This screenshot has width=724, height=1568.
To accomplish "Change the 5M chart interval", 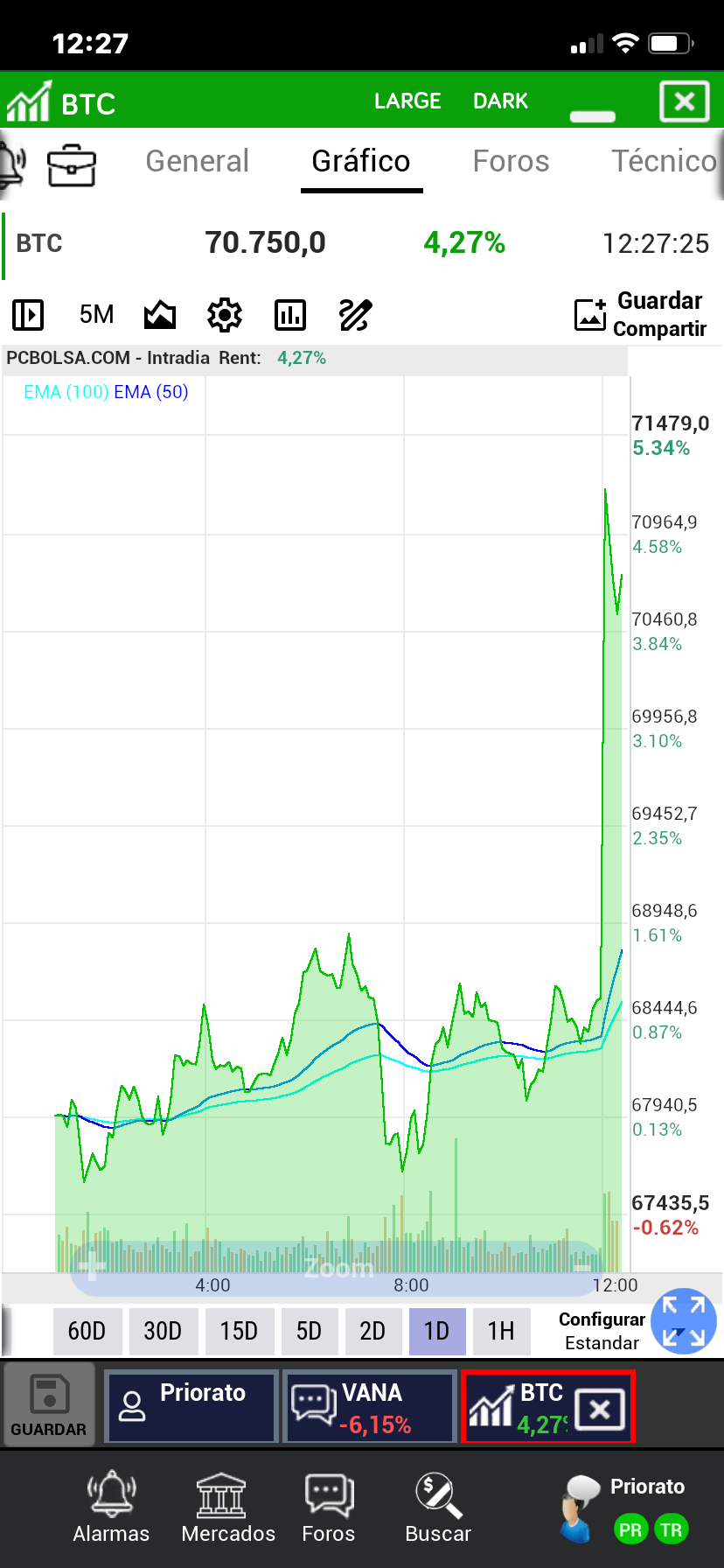I will pyautogui.click(x=96, y=314).
